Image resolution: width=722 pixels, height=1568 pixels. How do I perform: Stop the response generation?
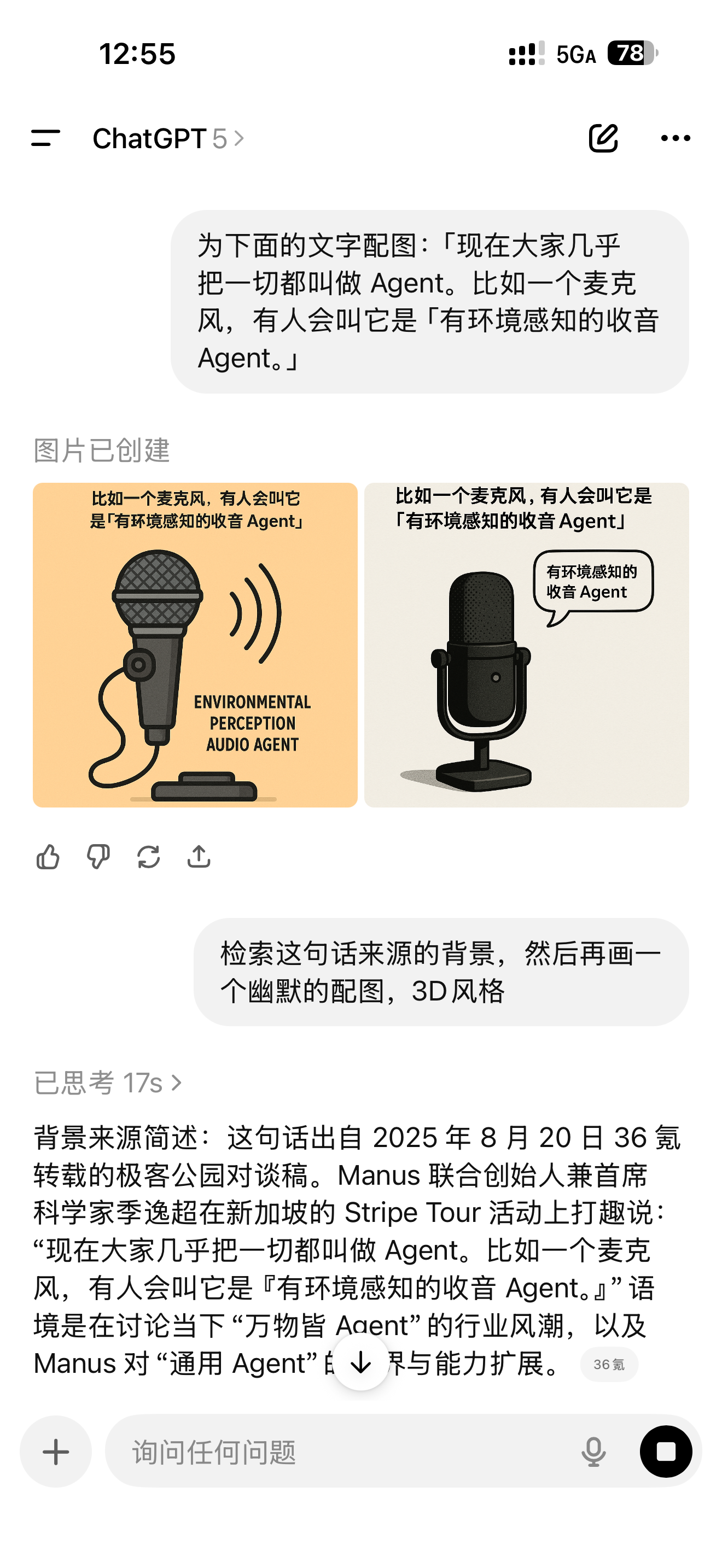pyautogui.click(x=665, y=1452)
